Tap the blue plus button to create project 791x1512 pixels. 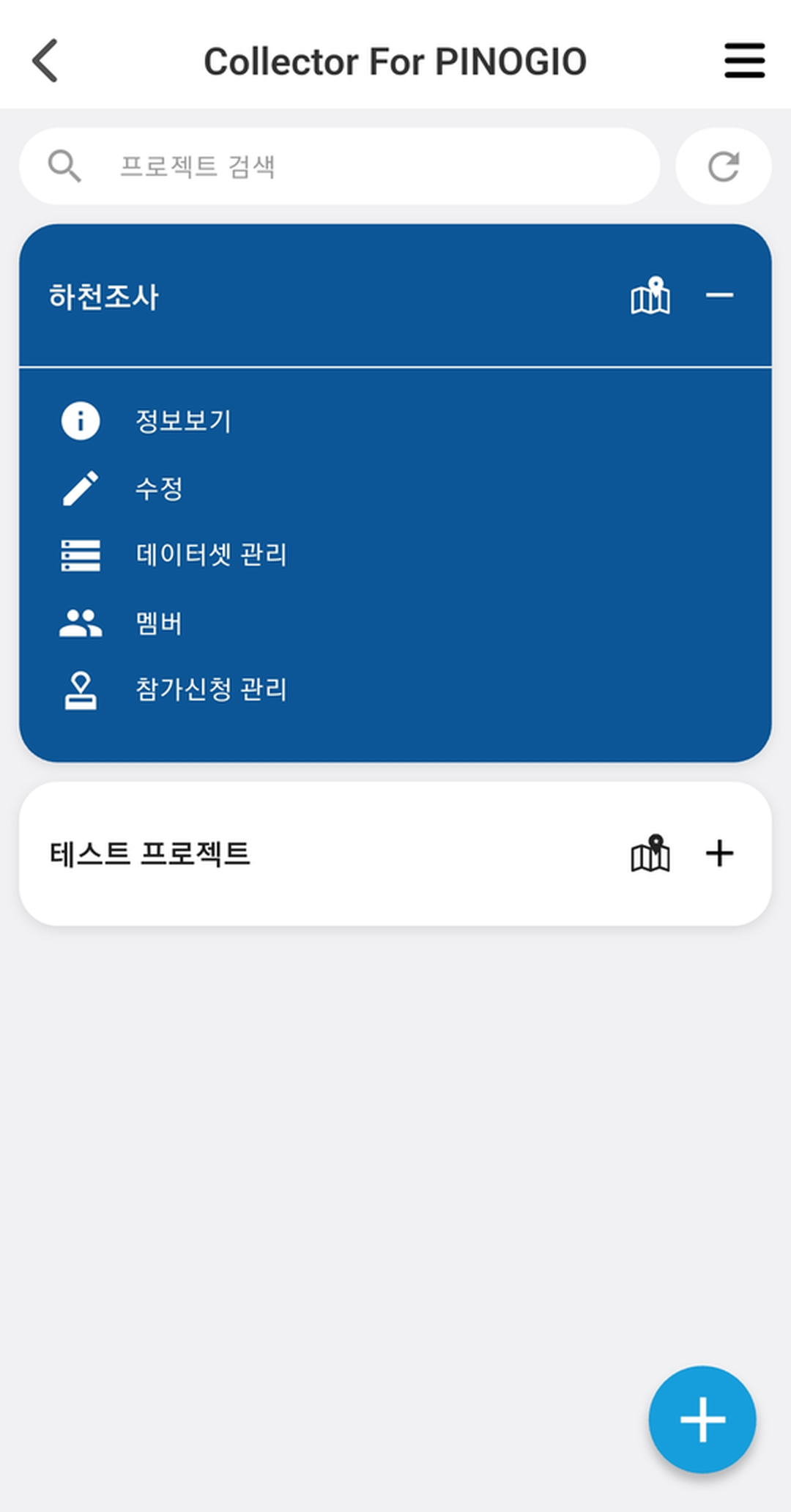coord(702,1418)
